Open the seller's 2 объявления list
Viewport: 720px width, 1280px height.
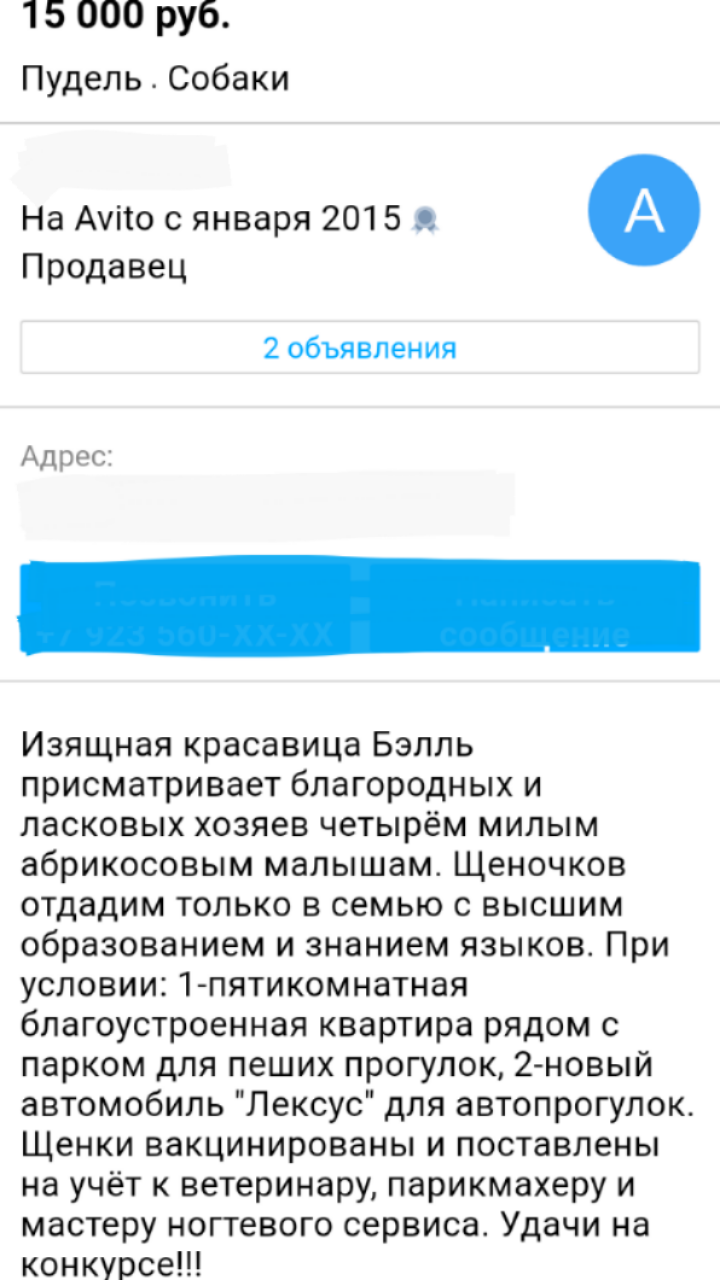360,348
